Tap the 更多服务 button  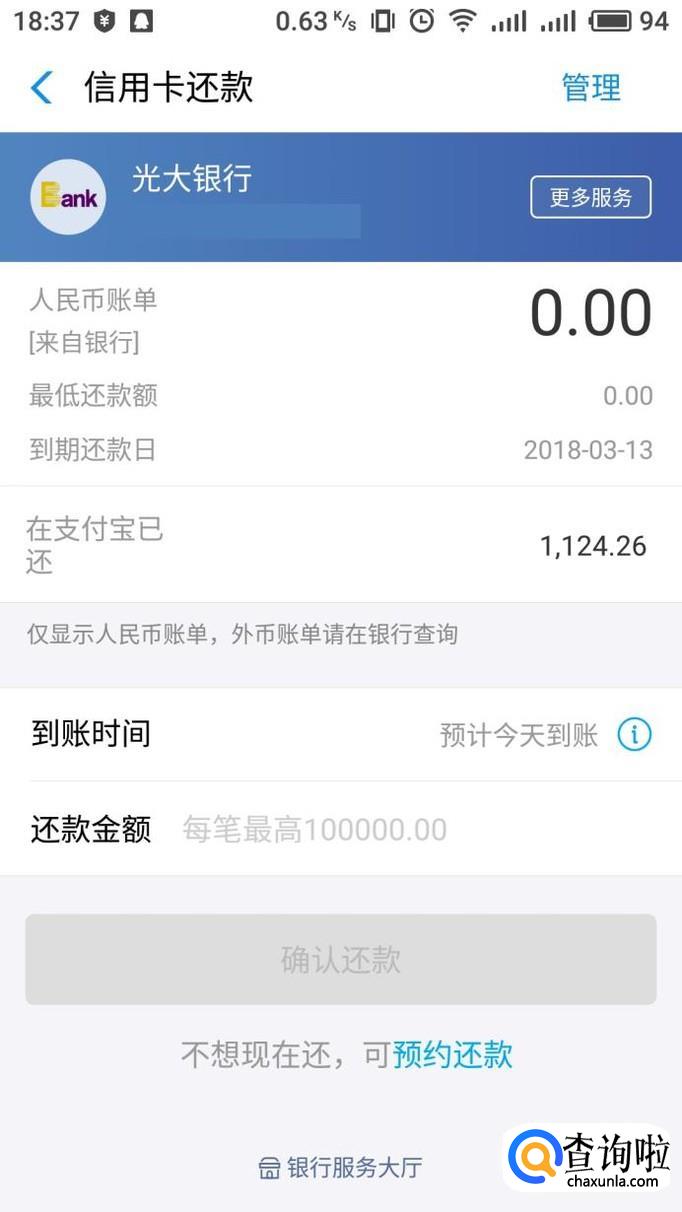coord(590,197)
